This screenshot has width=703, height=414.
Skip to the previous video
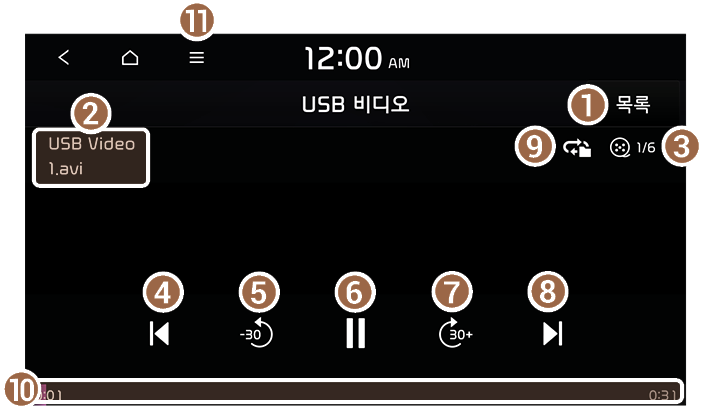(x=159, y=334)
